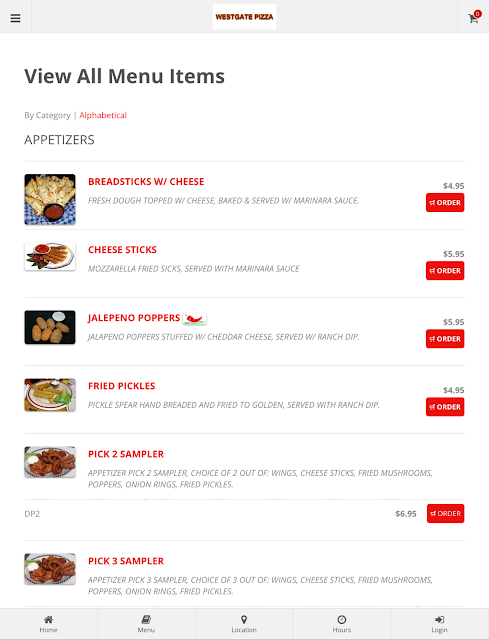This screenshot has width=489, height=640.
Task: Go to the Home tab
Action: tap(49, 624)
